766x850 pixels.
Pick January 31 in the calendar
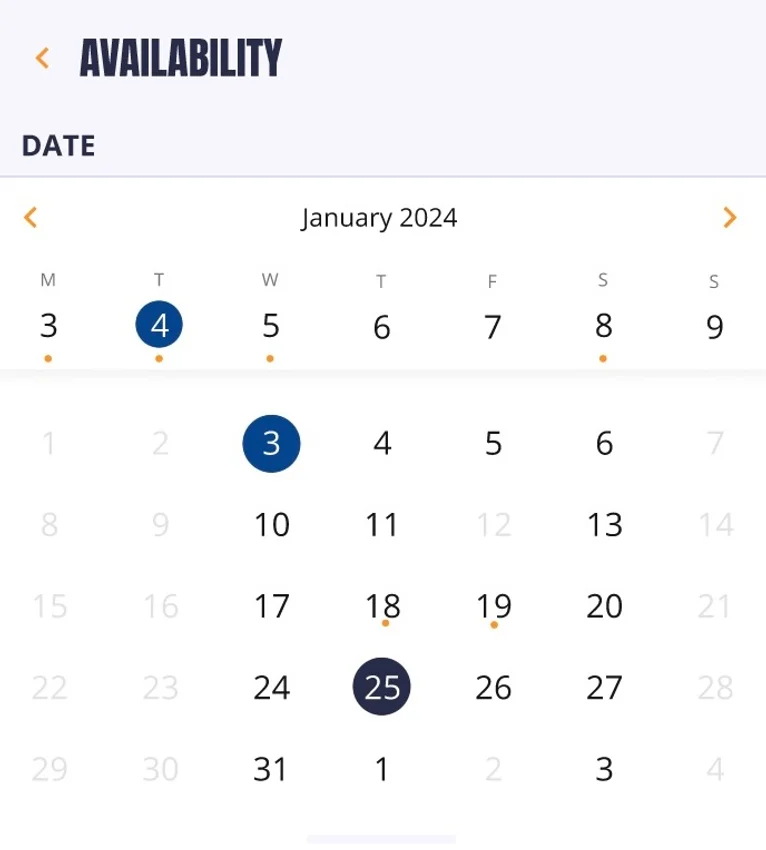click(x=269, y=769)
